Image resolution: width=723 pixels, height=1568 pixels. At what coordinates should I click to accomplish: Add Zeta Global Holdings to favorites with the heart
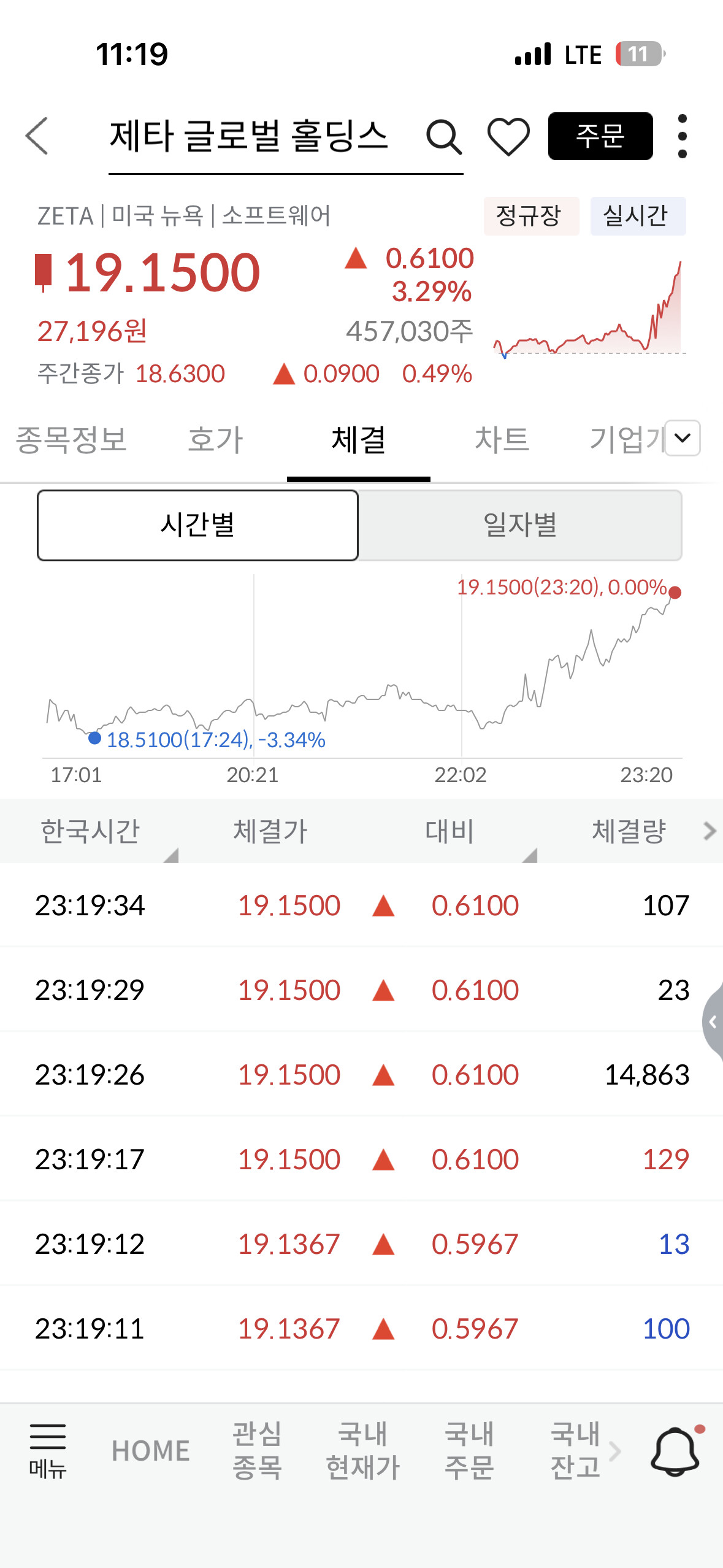tap(508, 137)
